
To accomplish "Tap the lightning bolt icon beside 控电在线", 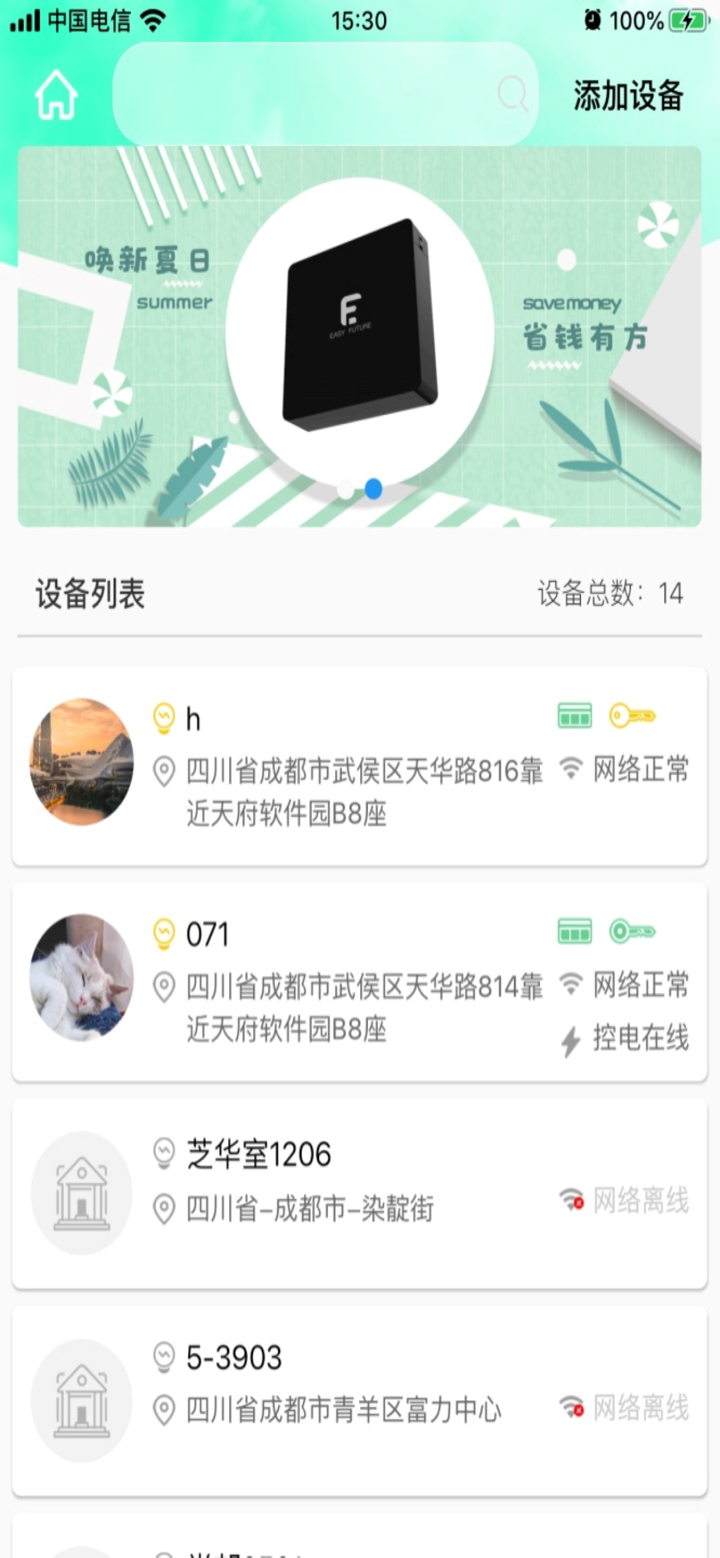I will [570, 1040].
